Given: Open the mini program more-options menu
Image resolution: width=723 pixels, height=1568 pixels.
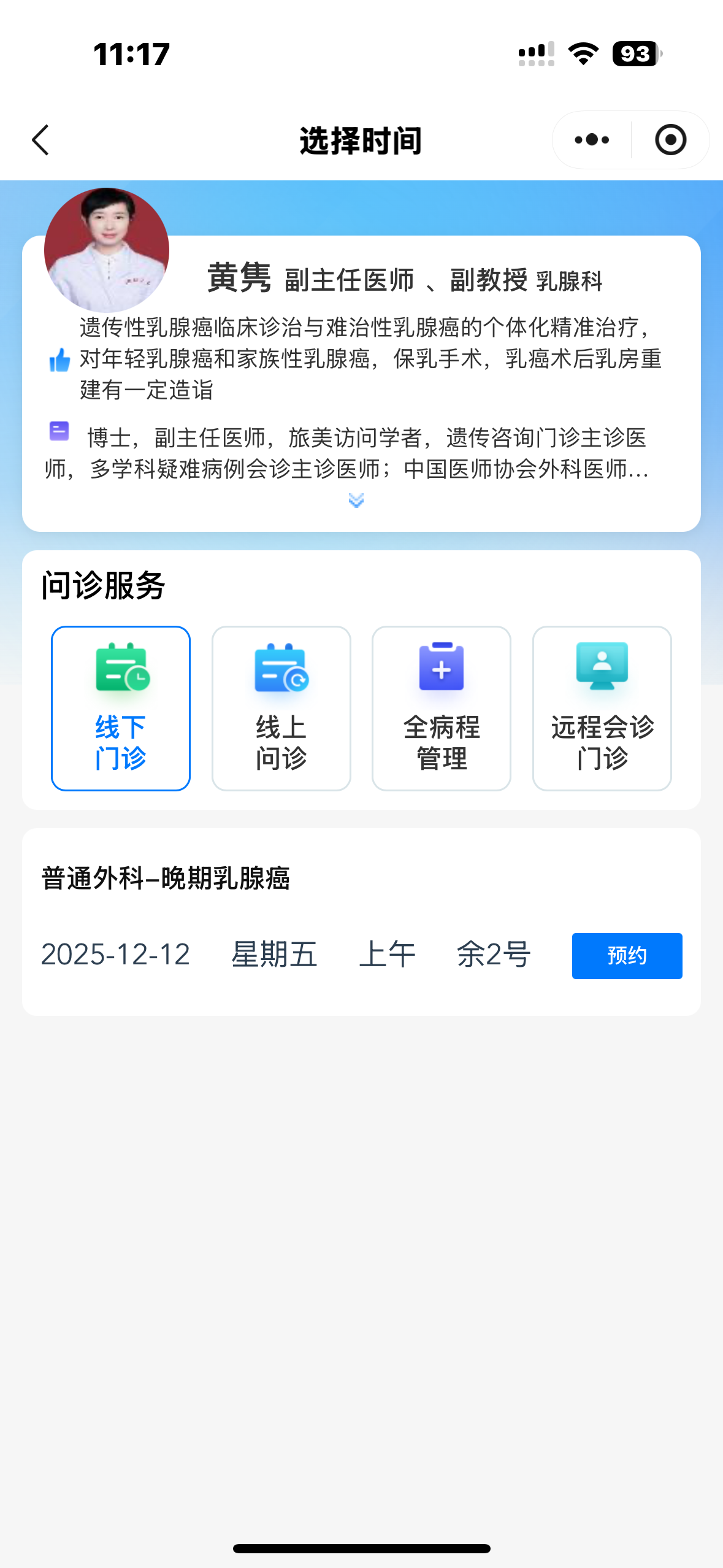Looking at the screenshot, I should point(592,140).
